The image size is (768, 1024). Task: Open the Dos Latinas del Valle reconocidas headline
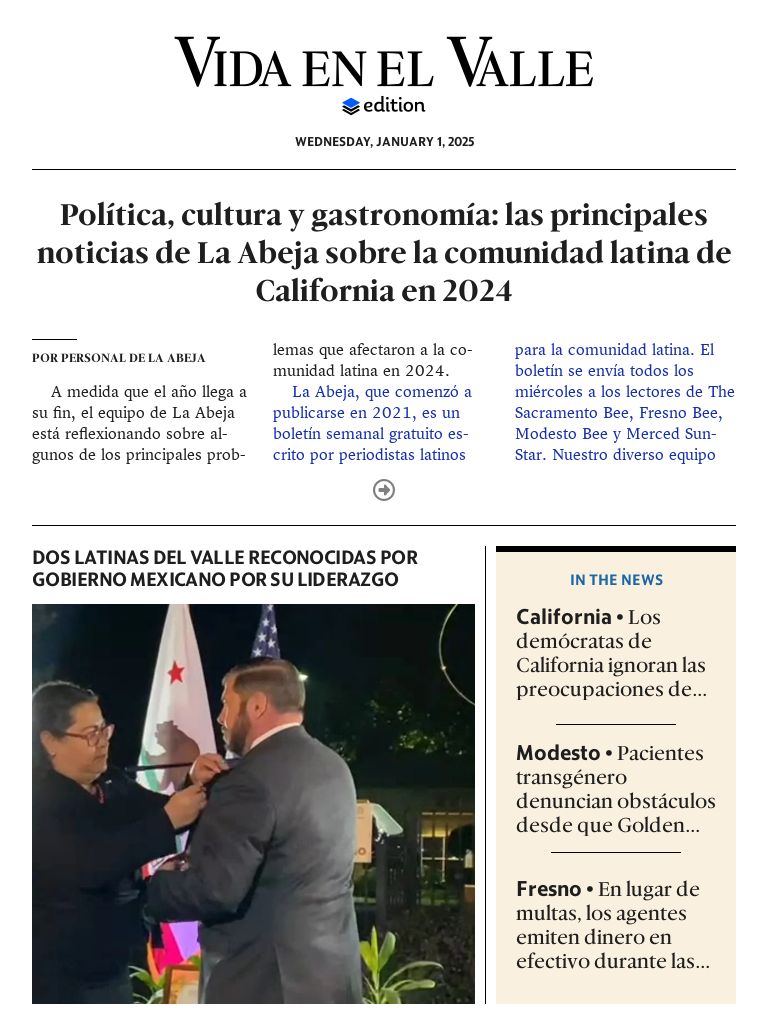point(225,568)
